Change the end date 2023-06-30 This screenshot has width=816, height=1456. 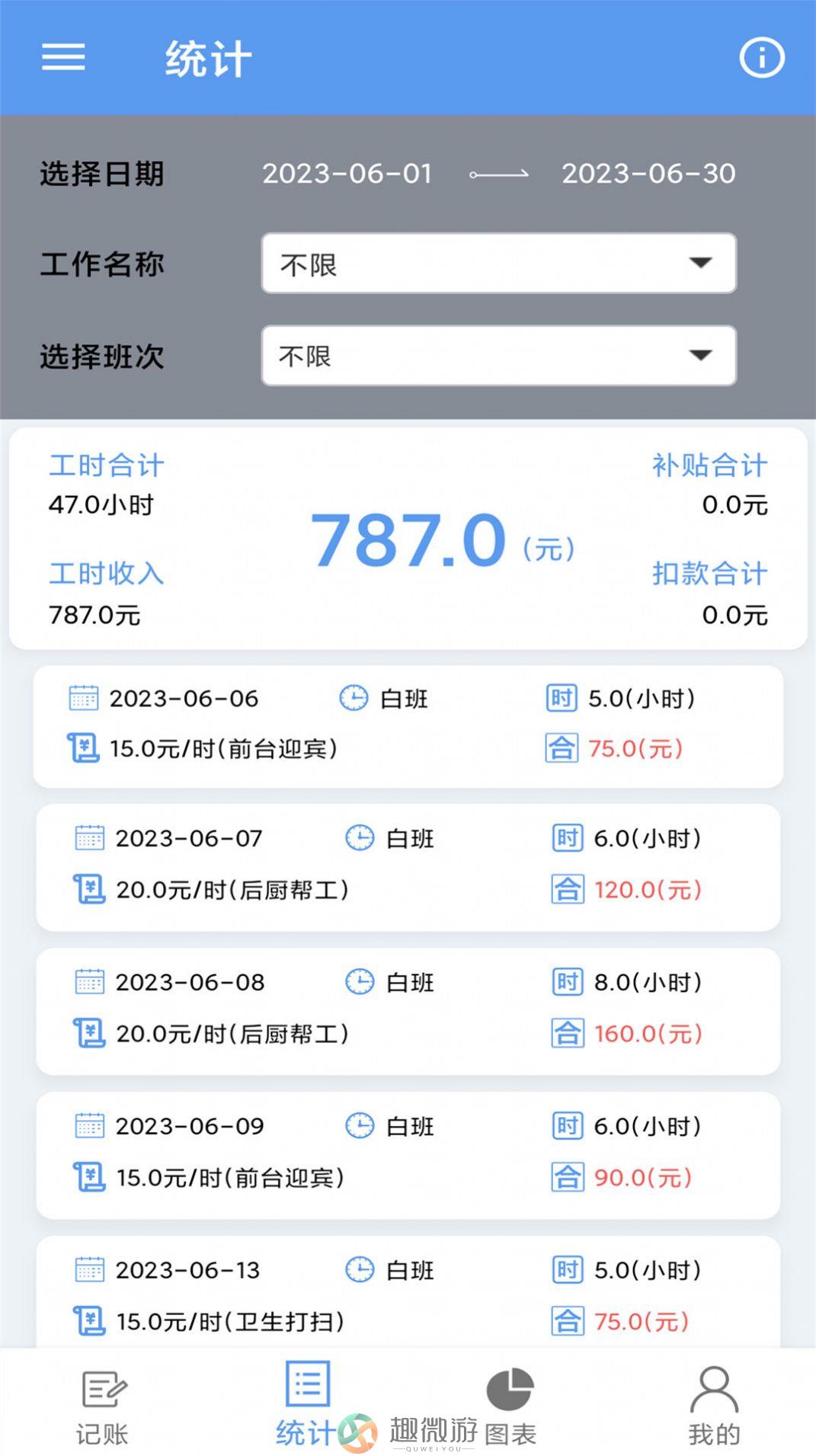pos(648,174)
